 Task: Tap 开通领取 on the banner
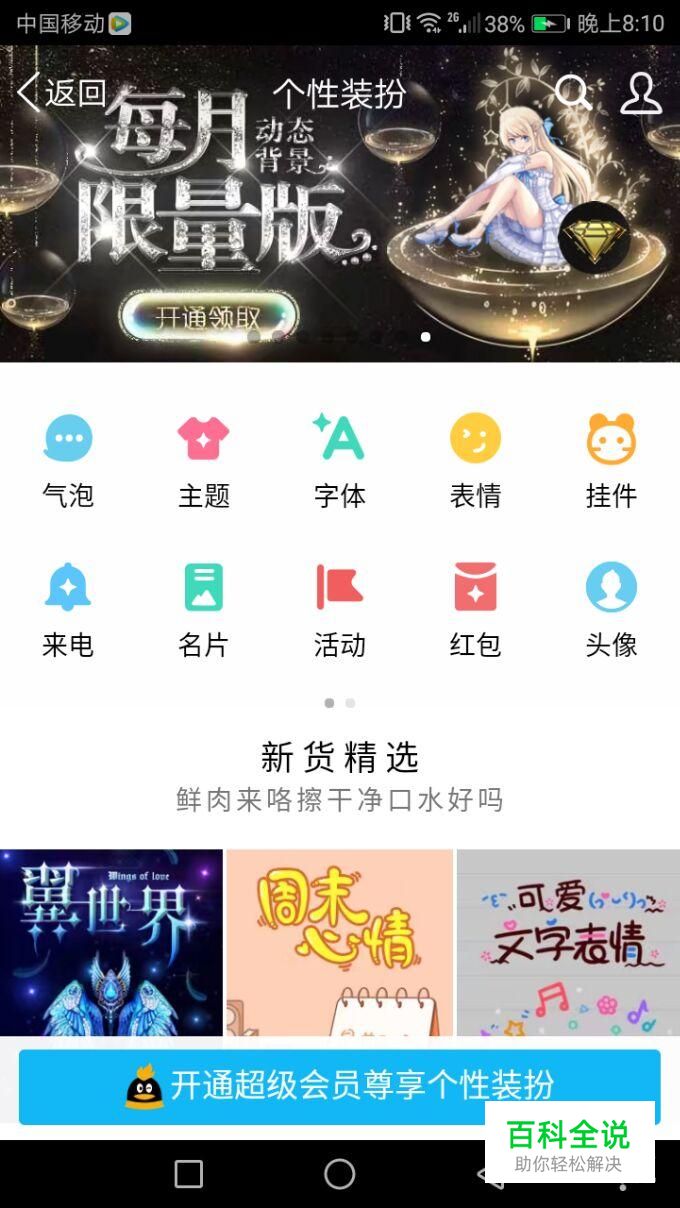tap(208, 318)
